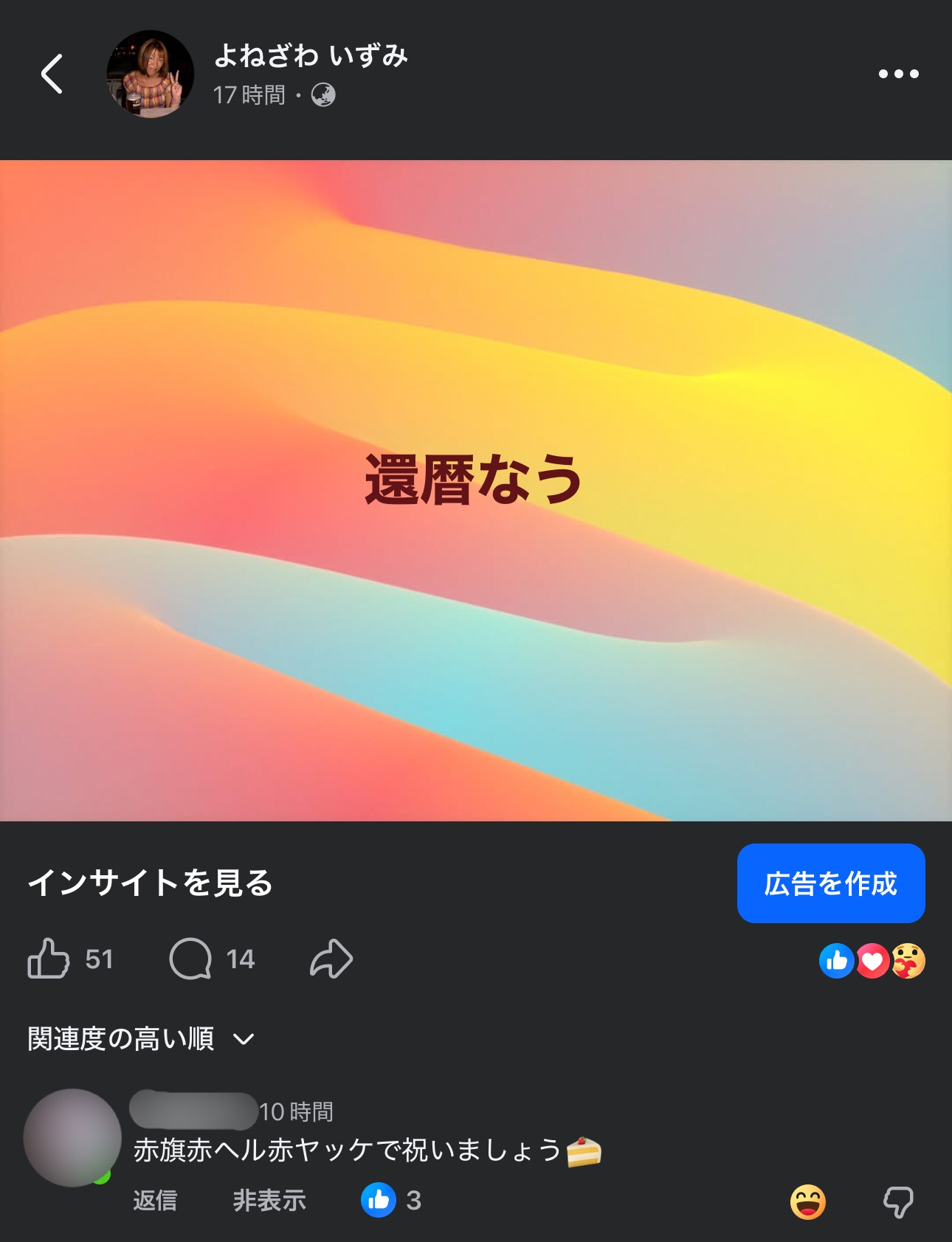React to the comment with the laughing emoji
952x1242 pixels.
807,1202
